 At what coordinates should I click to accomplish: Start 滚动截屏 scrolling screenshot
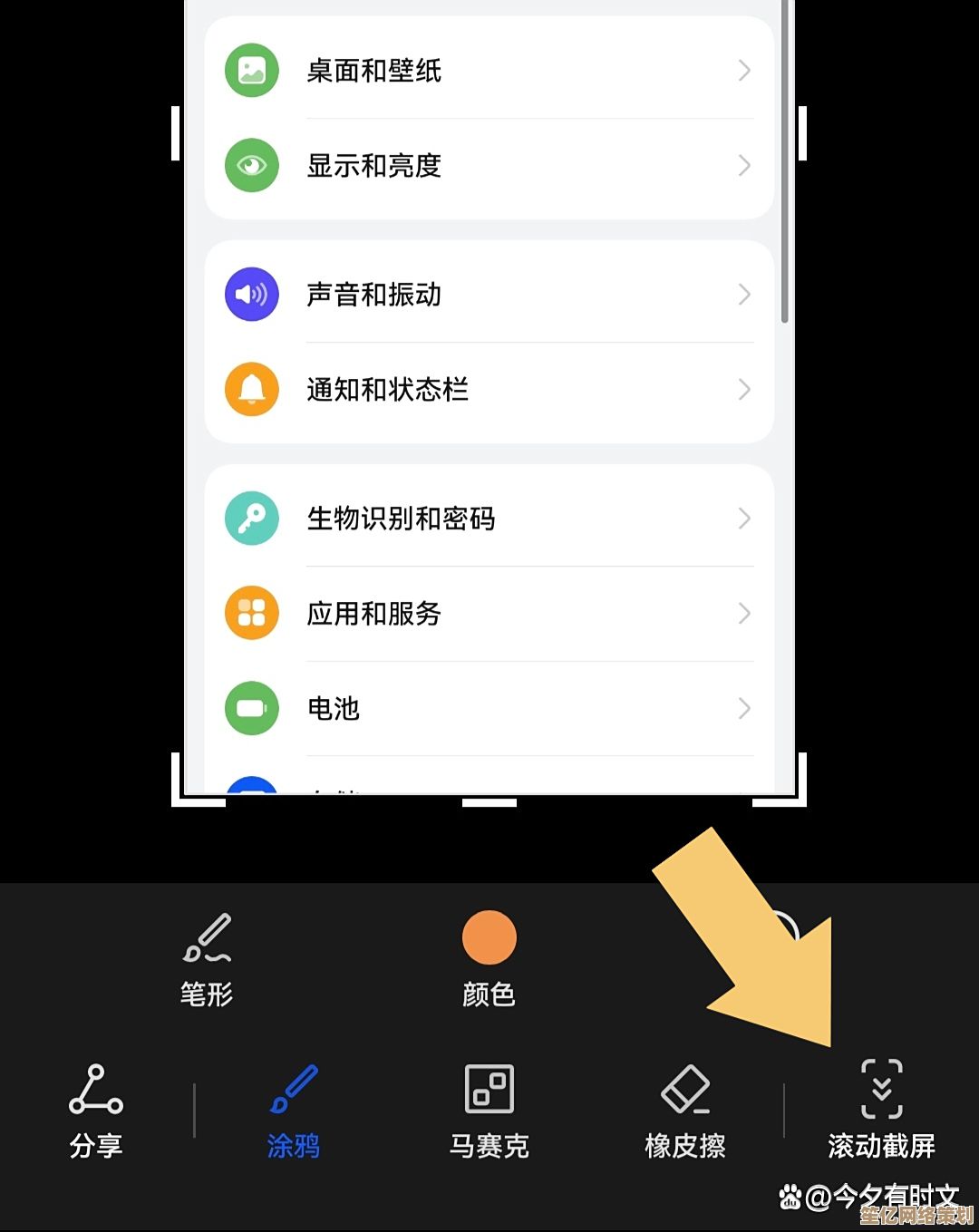(x=881, y=1111)
